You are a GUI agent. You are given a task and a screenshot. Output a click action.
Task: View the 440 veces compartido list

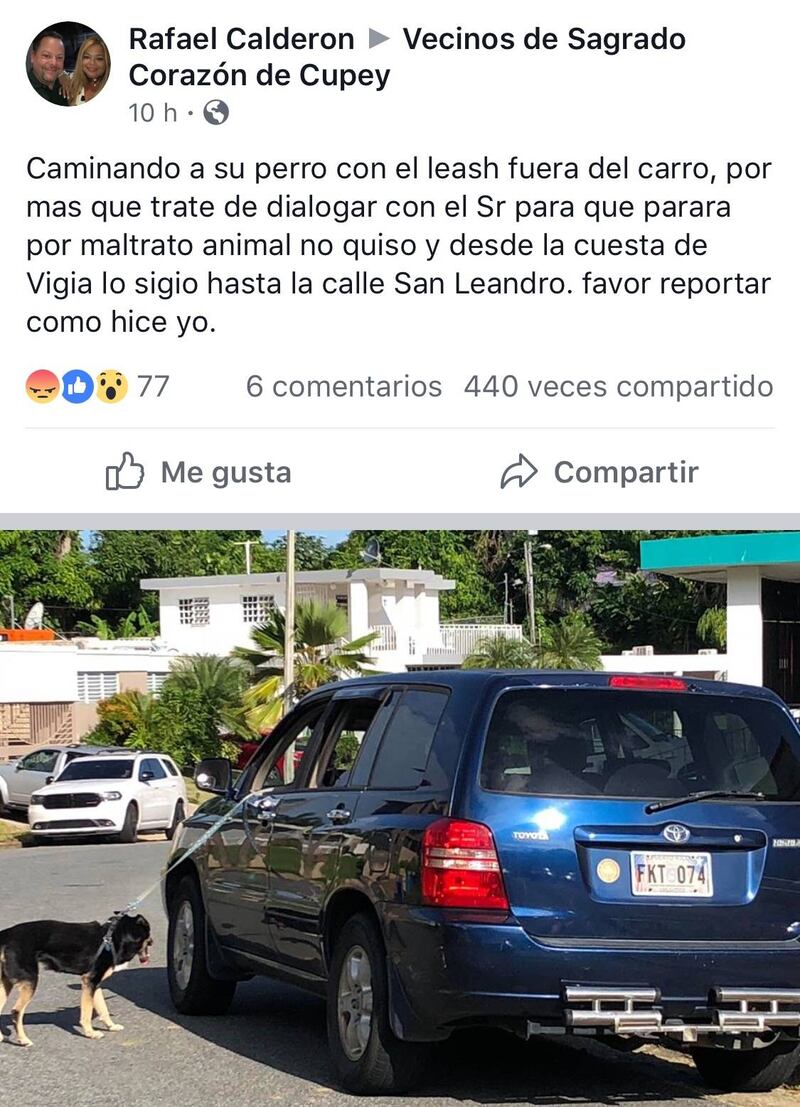[x=617, y=387]
